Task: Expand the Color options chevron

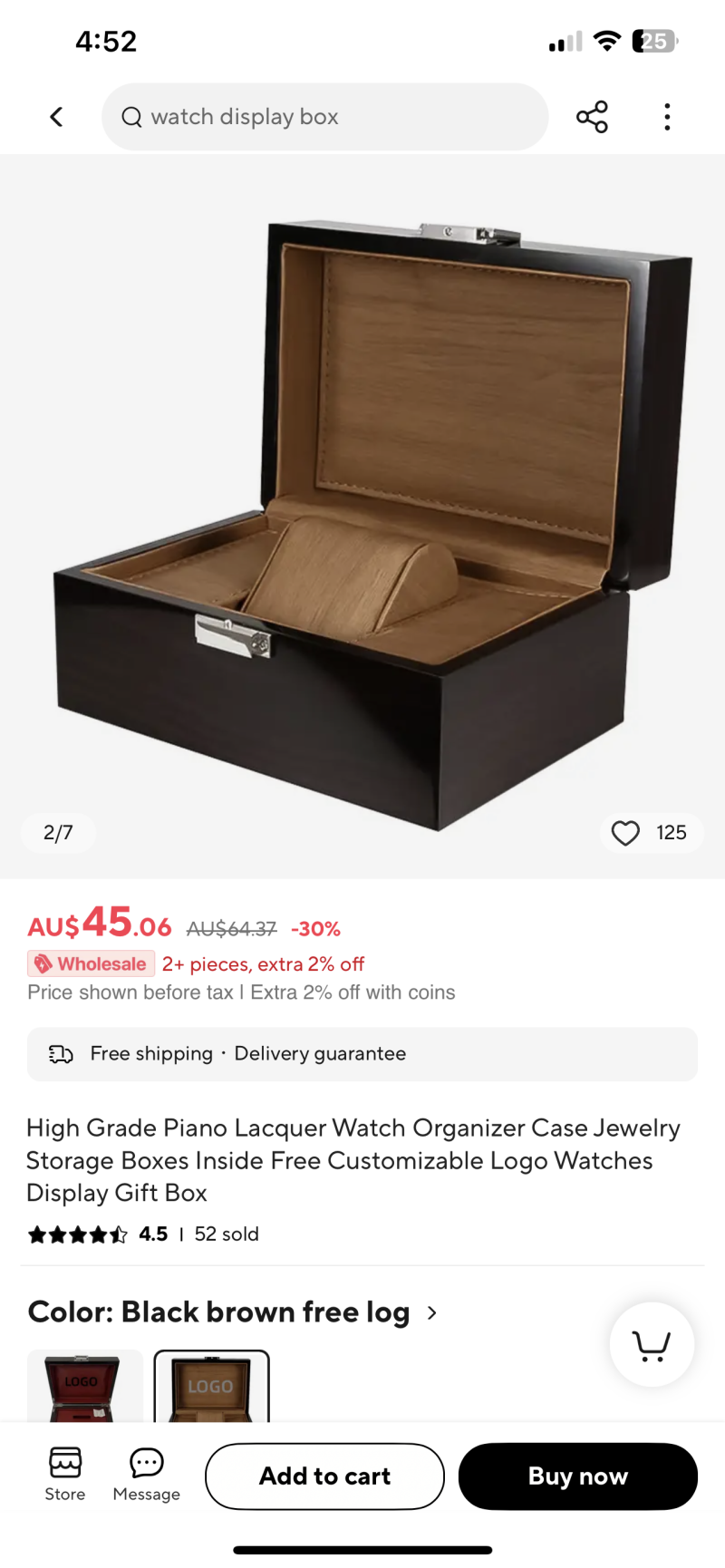Action: [432, 1312]
